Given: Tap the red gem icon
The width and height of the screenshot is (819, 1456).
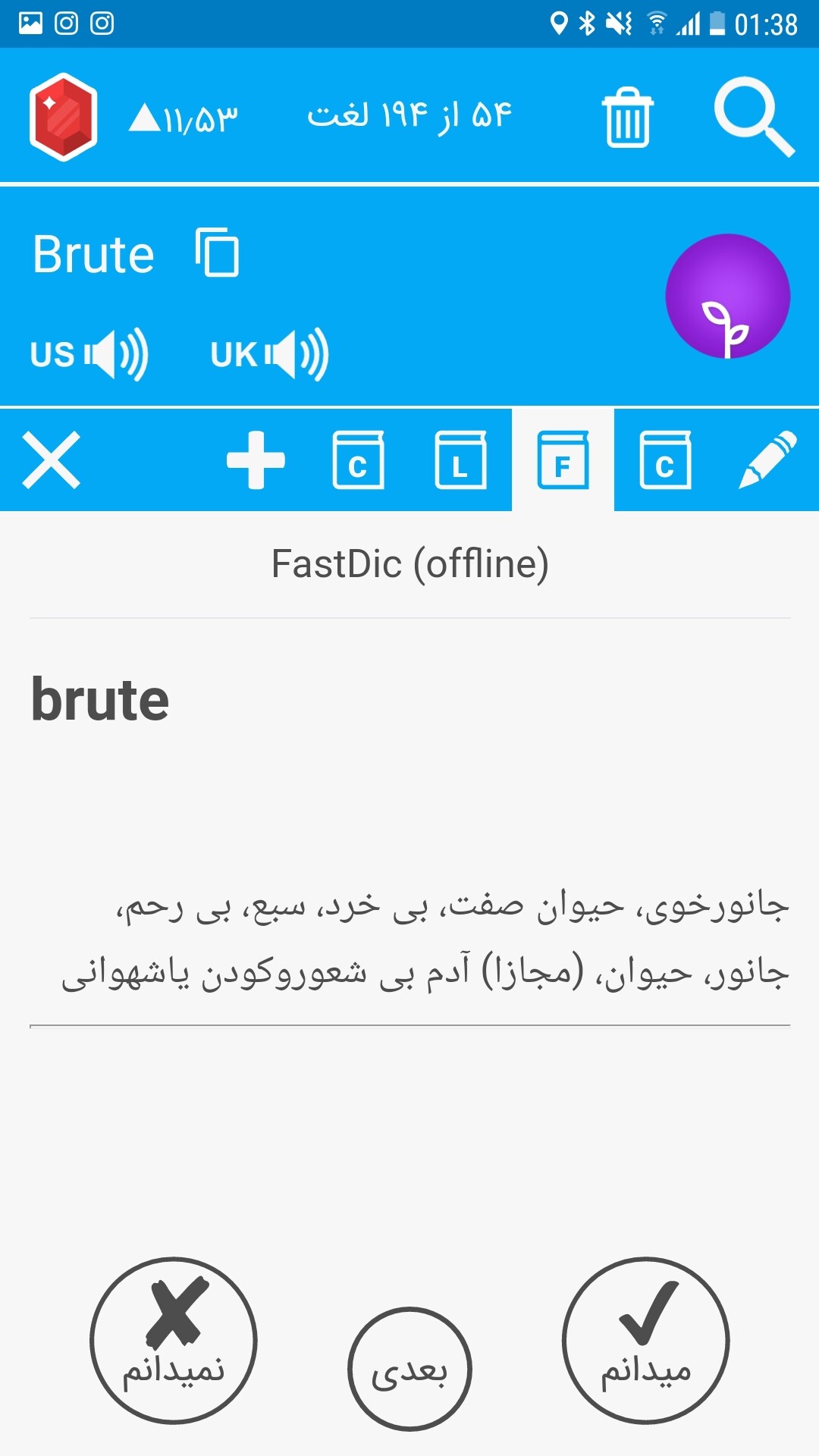Looking at the screenshot, I should point(64,117).
